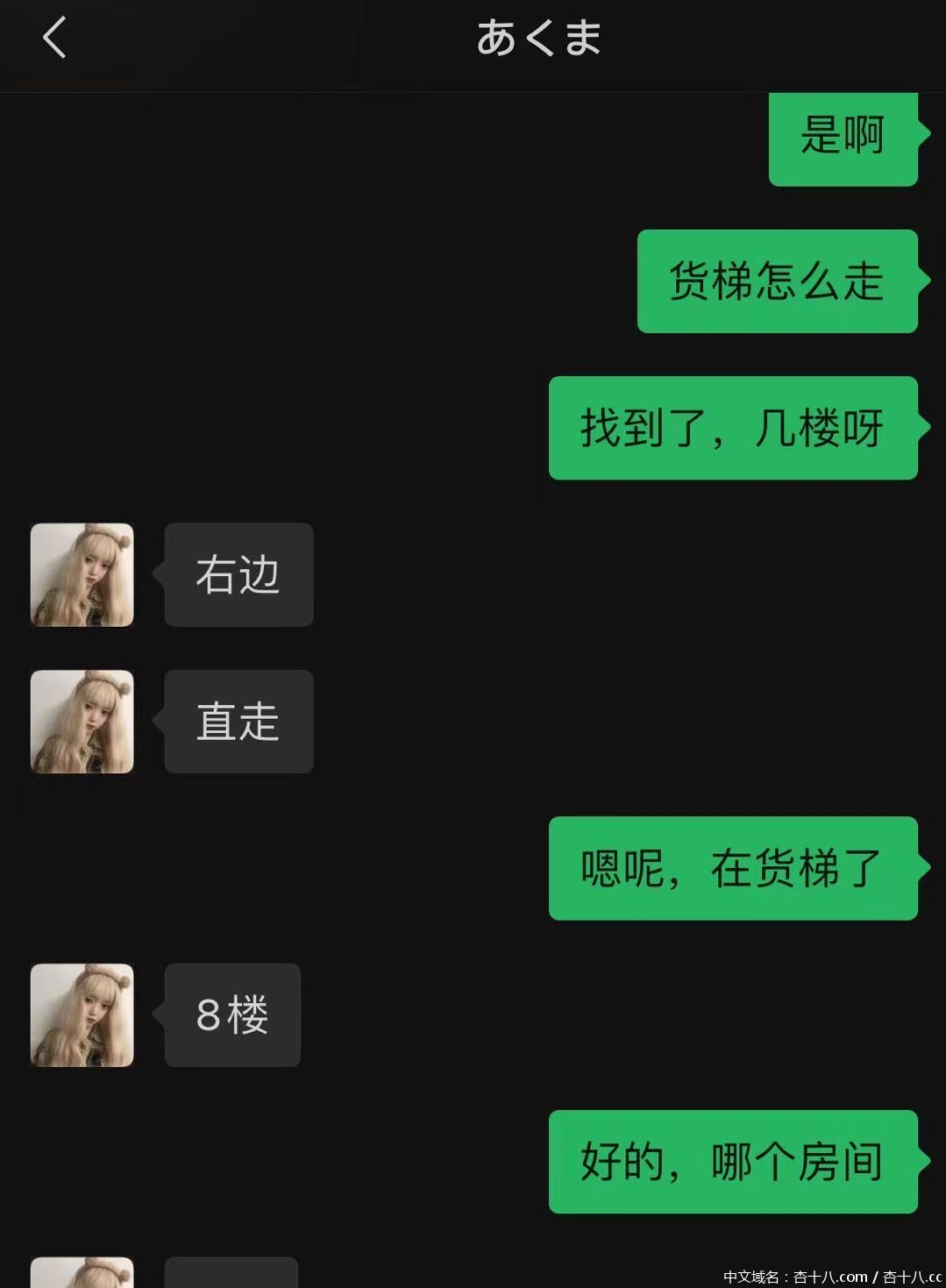Tap the avatar next to 直走 message
This screenshot has width=946, height=1288.
tap(82, 722)
